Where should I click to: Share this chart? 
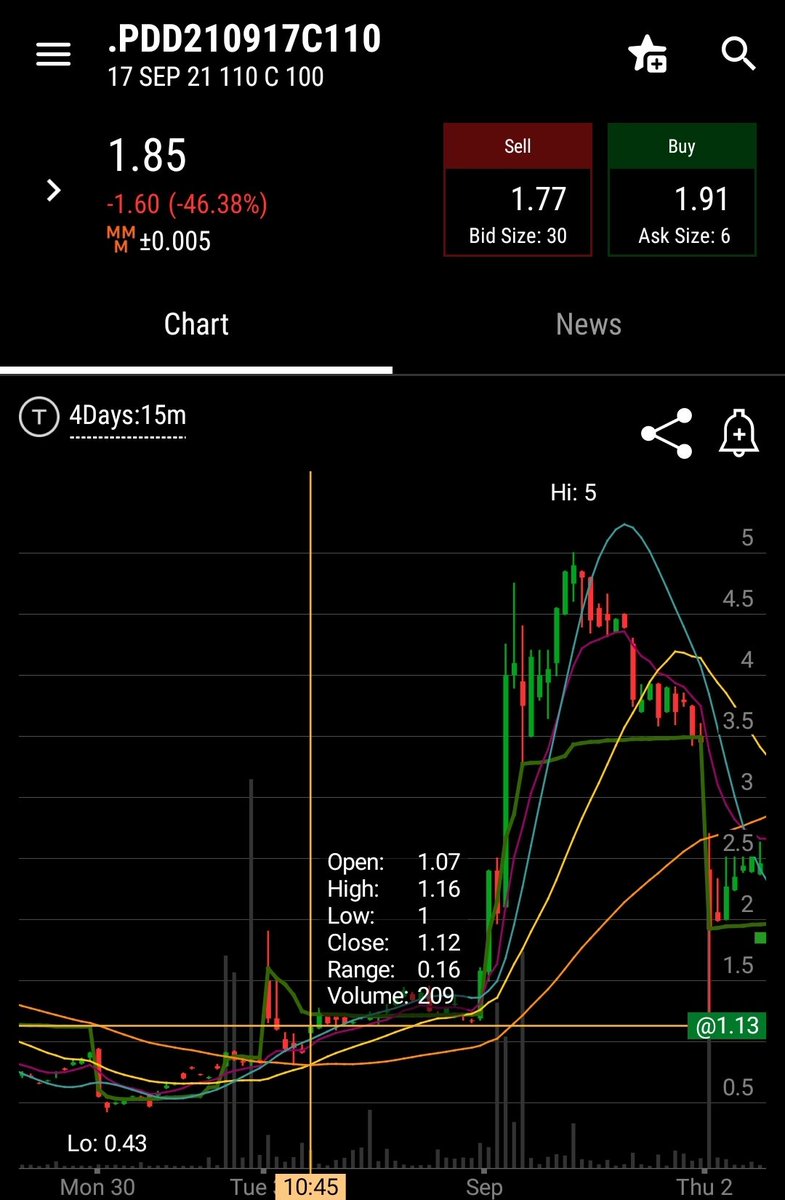point(667,433)
